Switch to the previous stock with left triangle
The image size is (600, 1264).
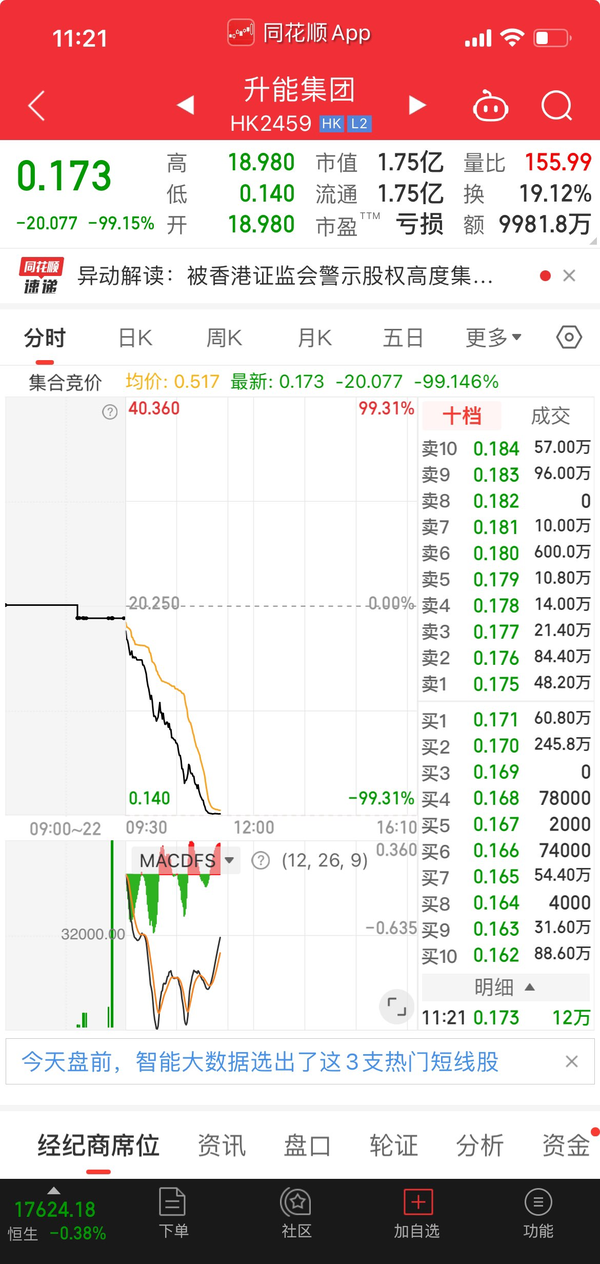click(x=185, y=105)
